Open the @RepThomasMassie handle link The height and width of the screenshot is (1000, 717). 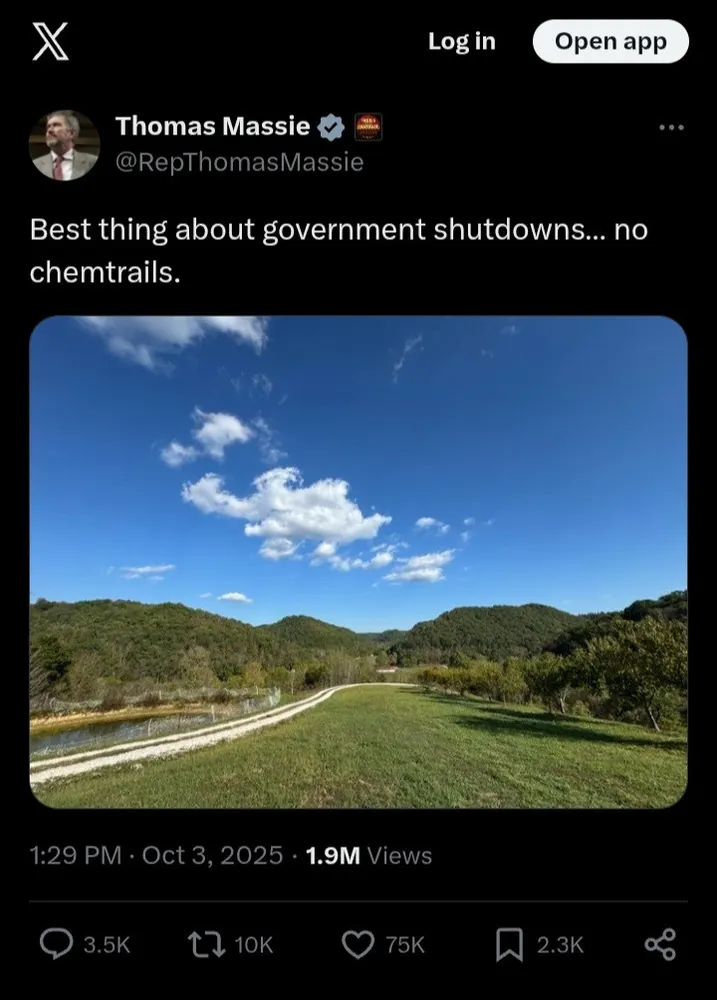pyautogui.click(x=239, y=161)
